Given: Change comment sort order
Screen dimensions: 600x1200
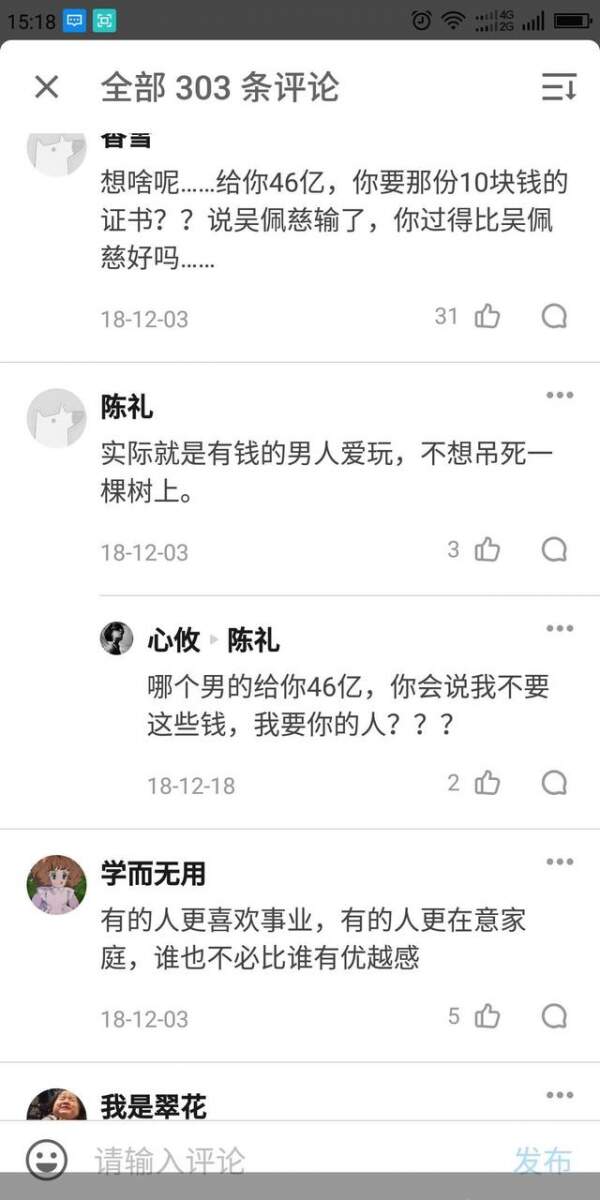Looking at the screenshot, I should click(559, 87).
